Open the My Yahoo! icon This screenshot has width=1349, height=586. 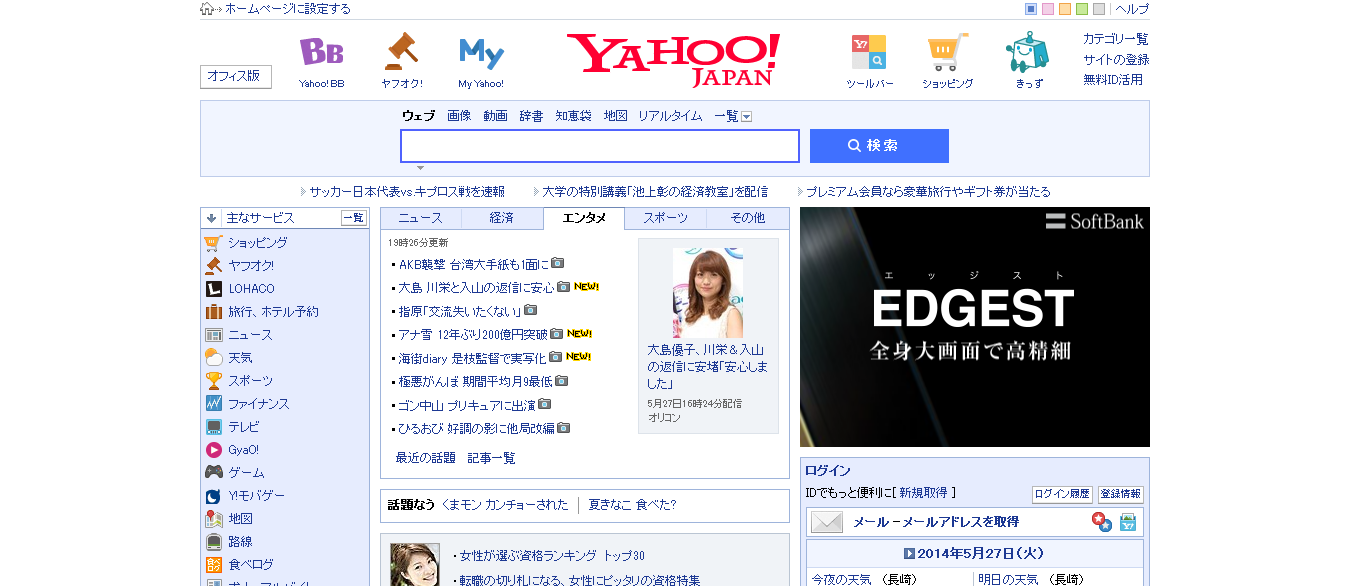481,60
